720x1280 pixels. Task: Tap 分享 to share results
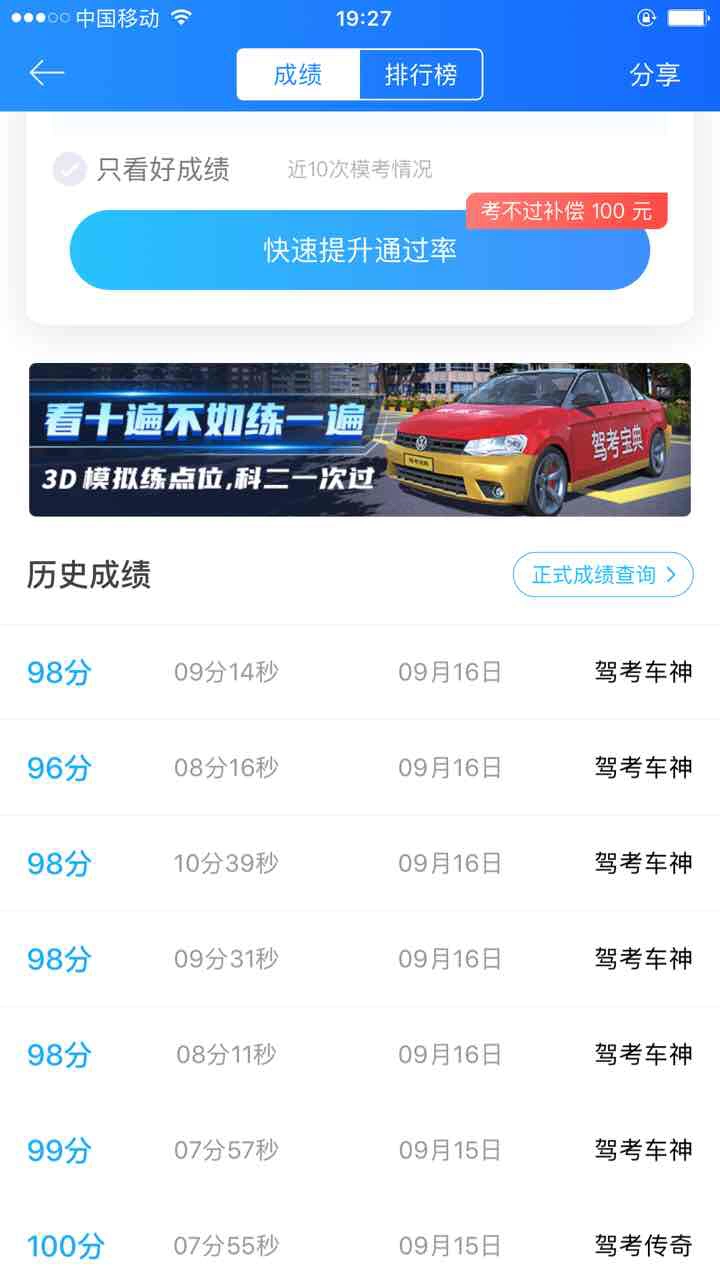655,75
